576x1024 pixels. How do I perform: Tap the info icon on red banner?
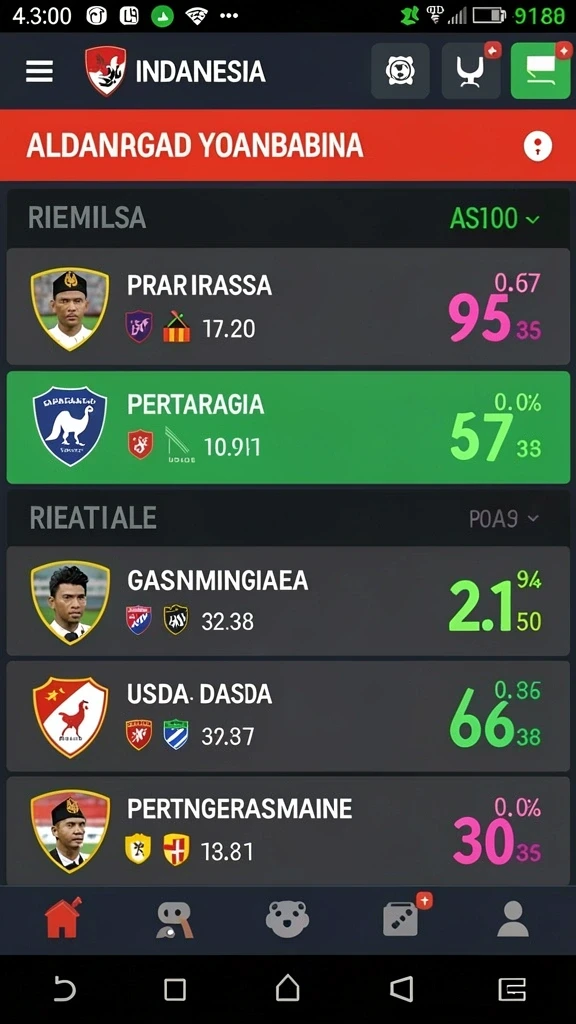[x=538, y=146]
